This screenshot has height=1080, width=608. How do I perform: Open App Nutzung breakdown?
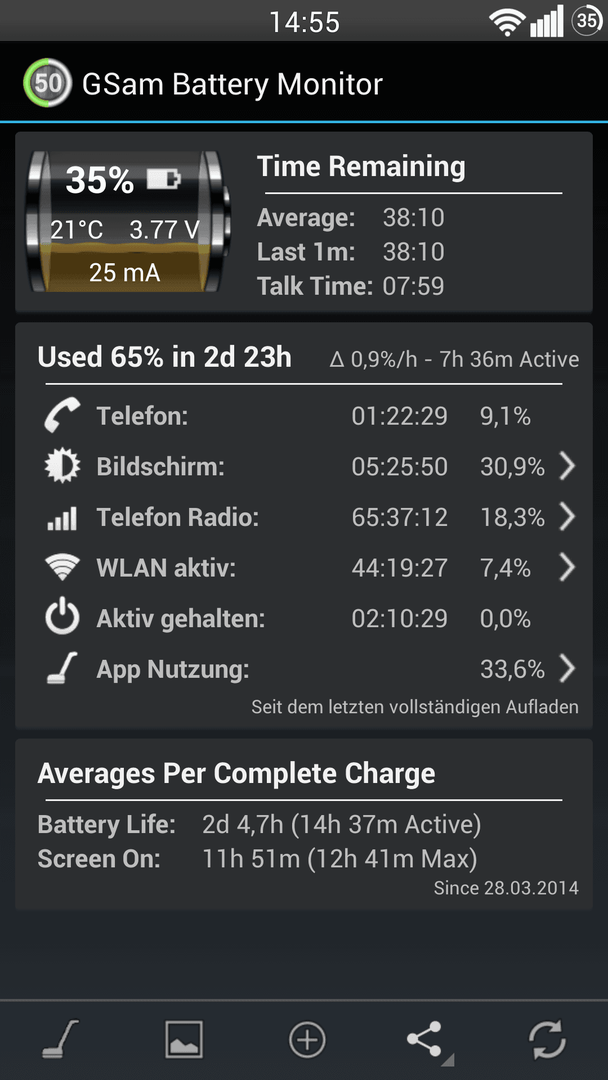(309, 669)
